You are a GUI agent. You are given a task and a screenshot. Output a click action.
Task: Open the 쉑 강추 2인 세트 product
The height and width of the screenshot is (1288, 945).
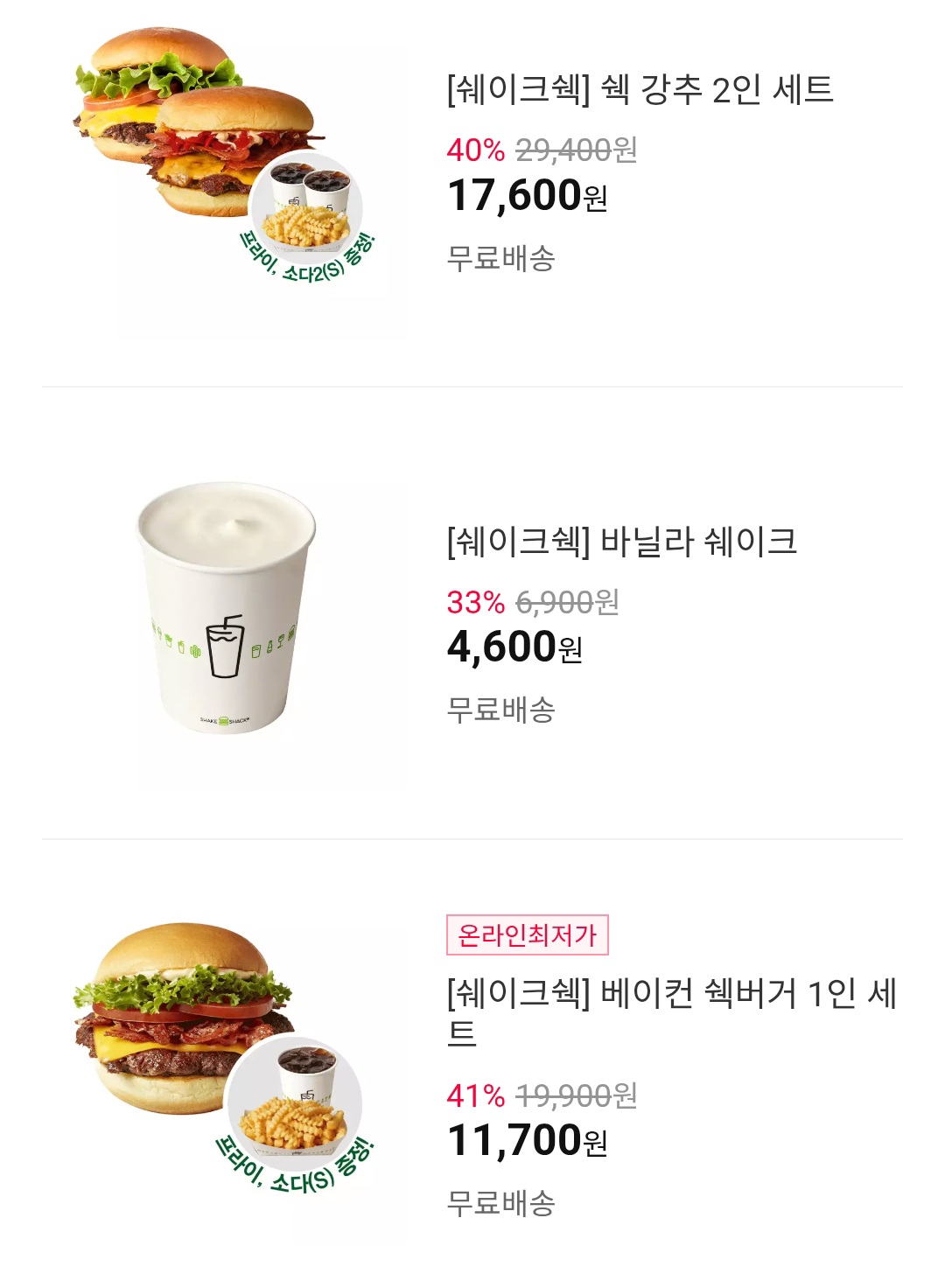[x=640, y=90]
